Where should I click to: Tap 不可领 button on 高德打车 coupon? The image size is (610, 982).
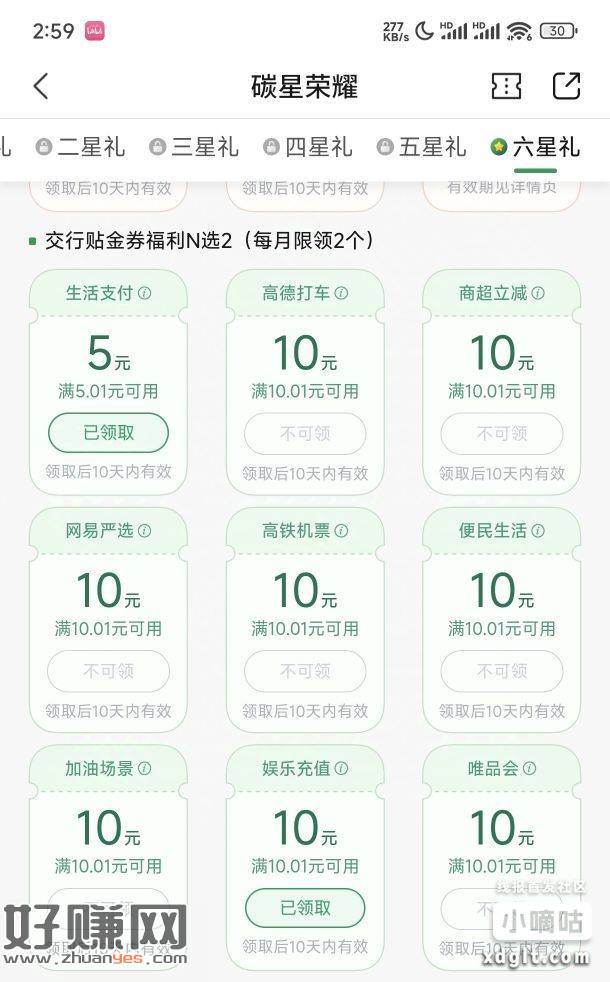(305, 433)
